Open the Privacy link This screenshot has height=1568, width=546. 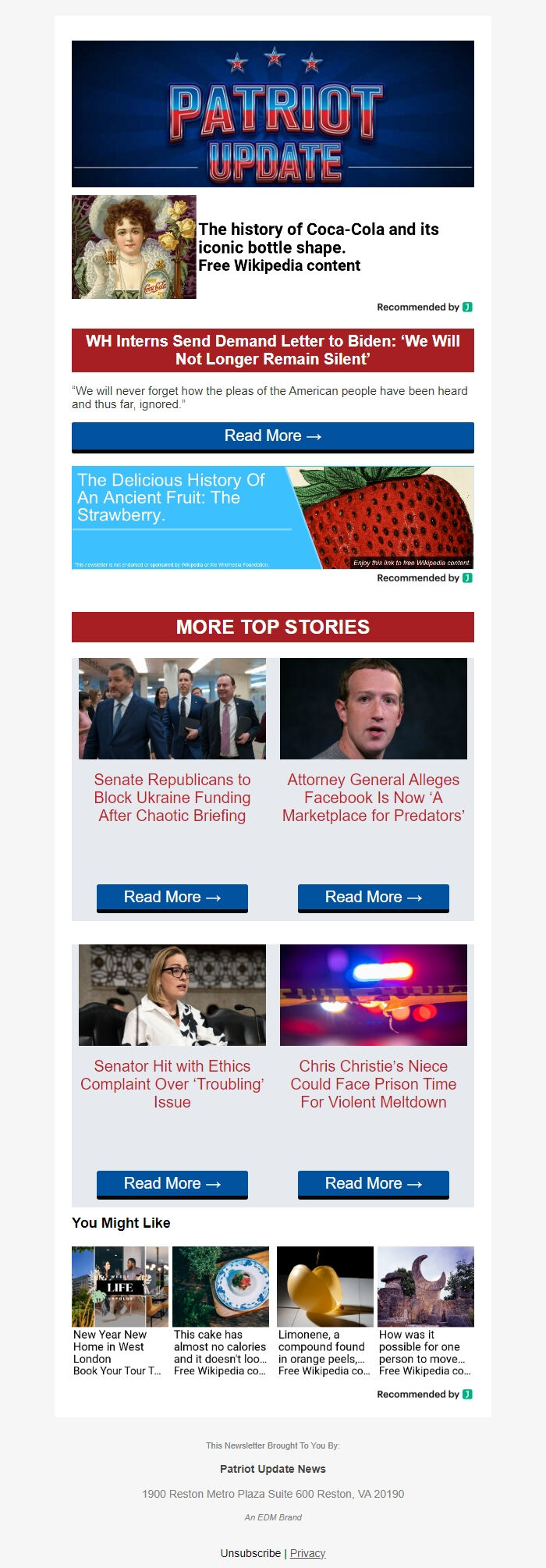pyautogui.click(x=307, y=1552)
